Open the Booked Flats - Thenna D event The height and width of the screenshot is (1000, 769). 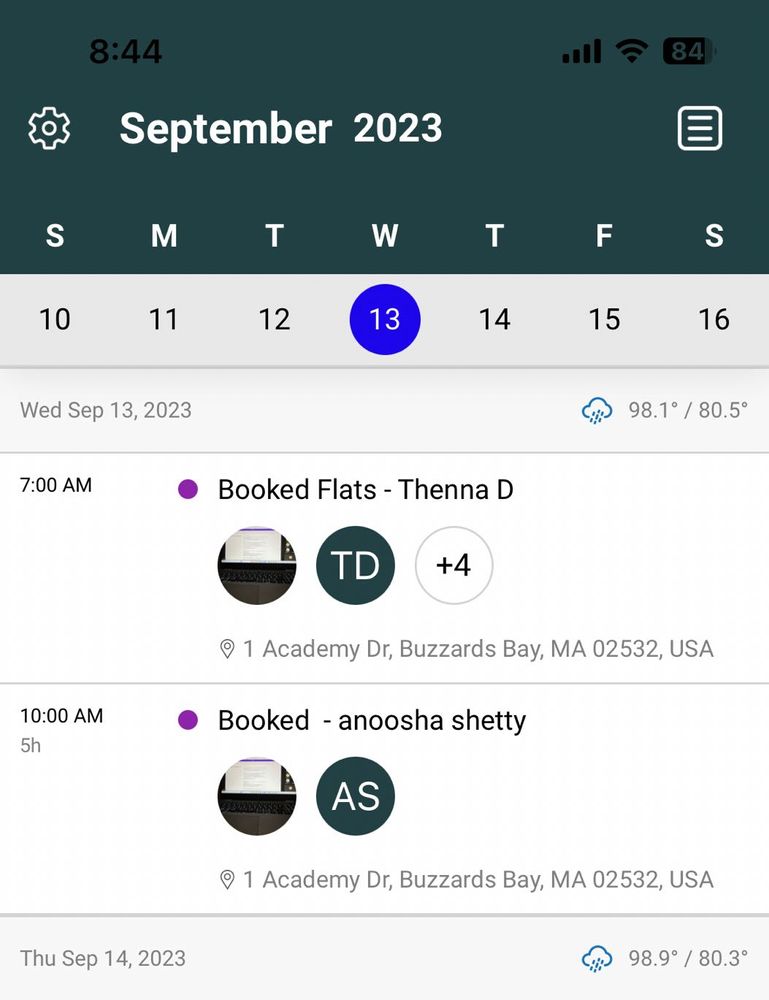365,490
